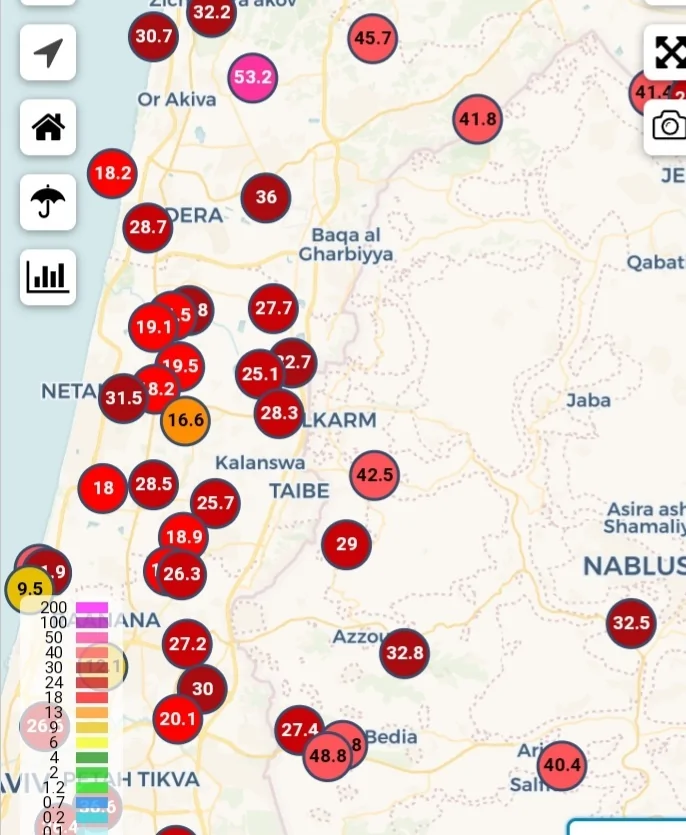
Task: Expand map to fullscreen
Action: 668,52
